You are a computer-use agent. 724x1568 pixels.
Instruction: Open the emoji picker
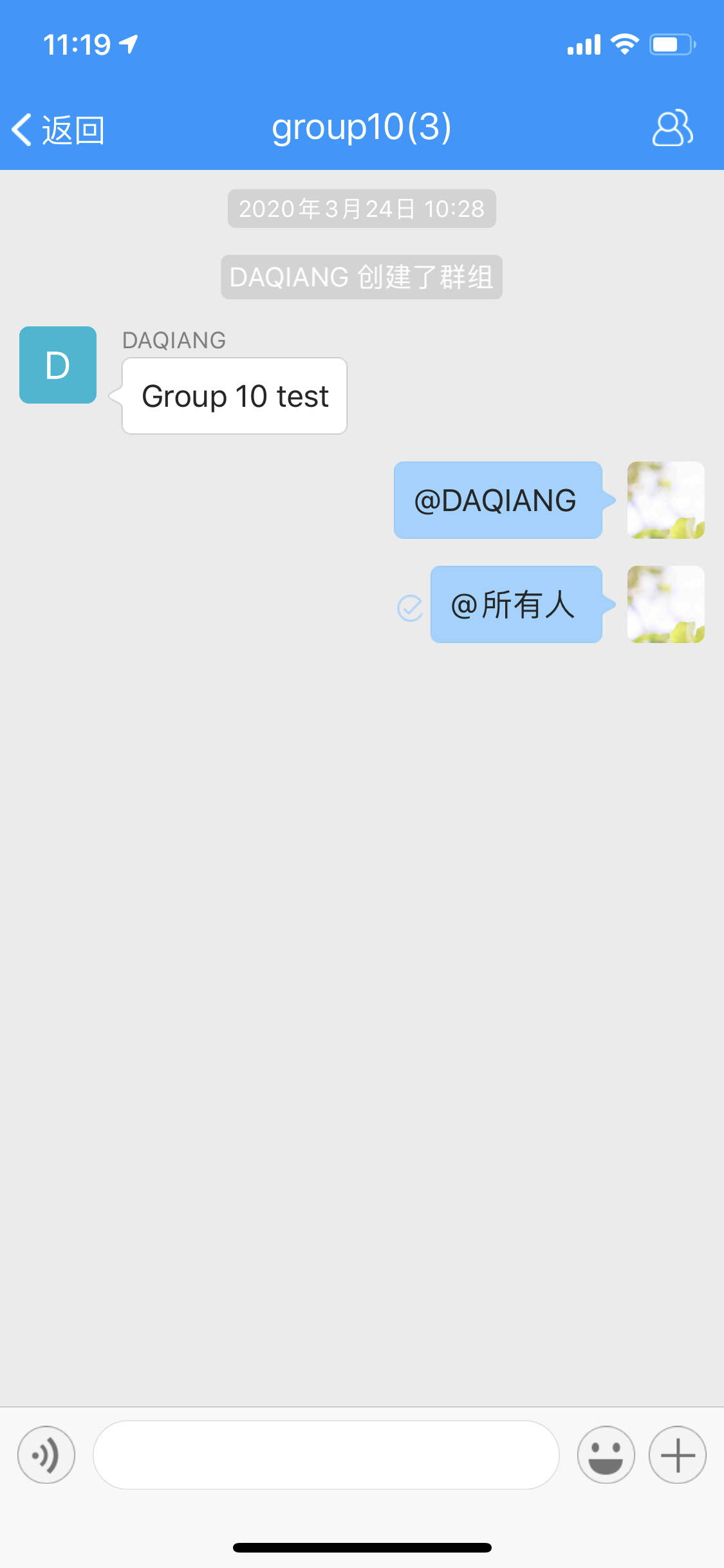point(606,1455)
